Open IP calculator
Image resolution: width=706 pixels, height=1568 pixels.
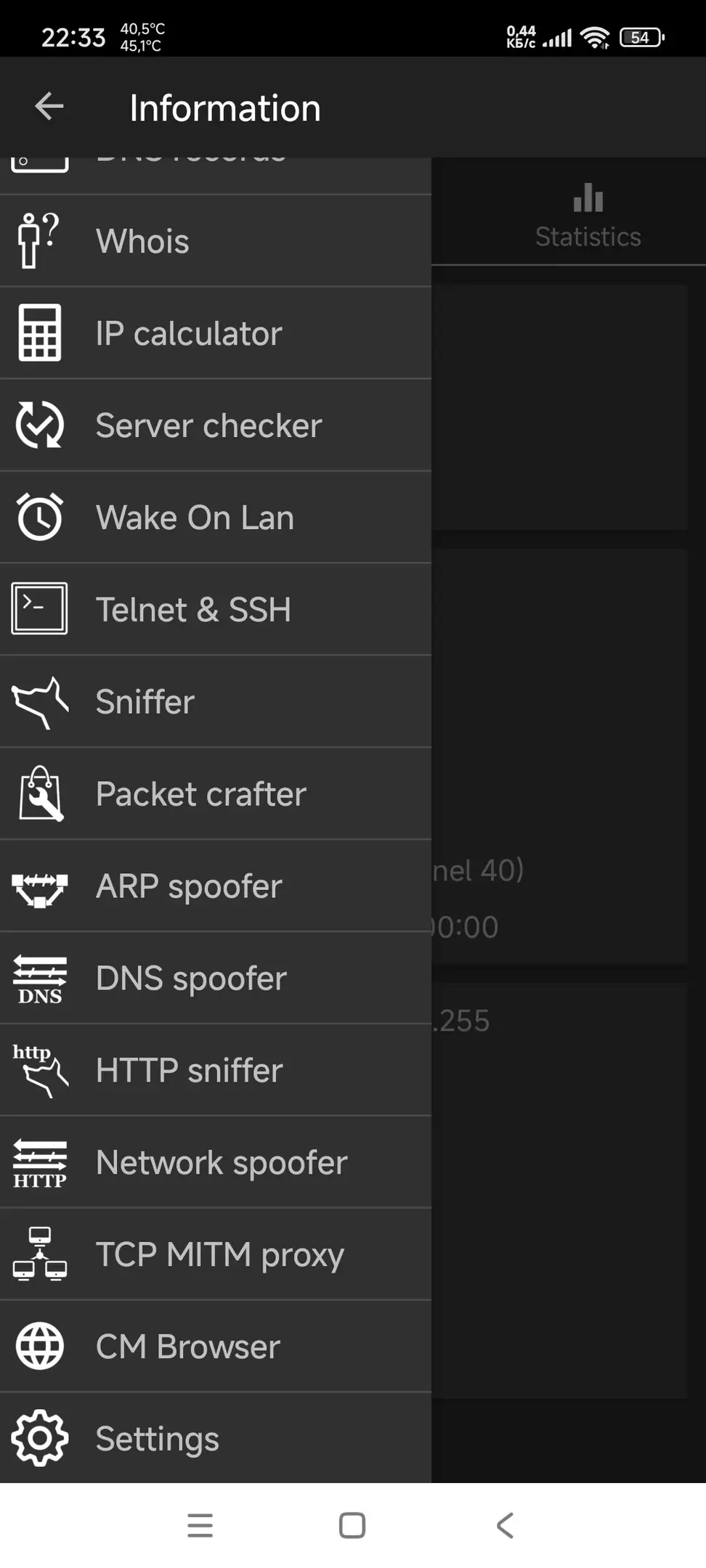pyautogui.click(x=216, y=333)
